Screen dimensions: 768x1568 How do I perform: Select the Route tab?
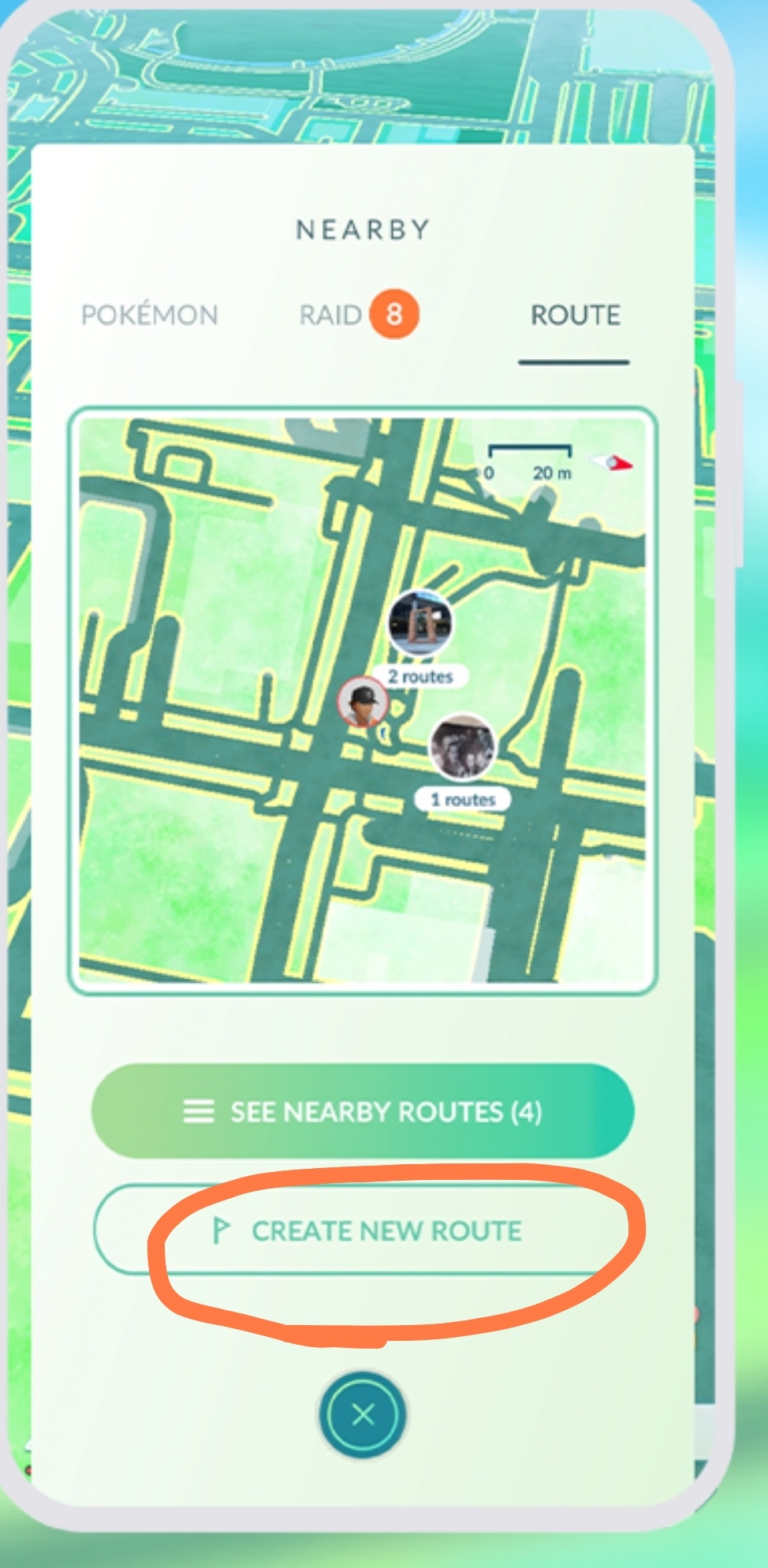pos(575,315)
